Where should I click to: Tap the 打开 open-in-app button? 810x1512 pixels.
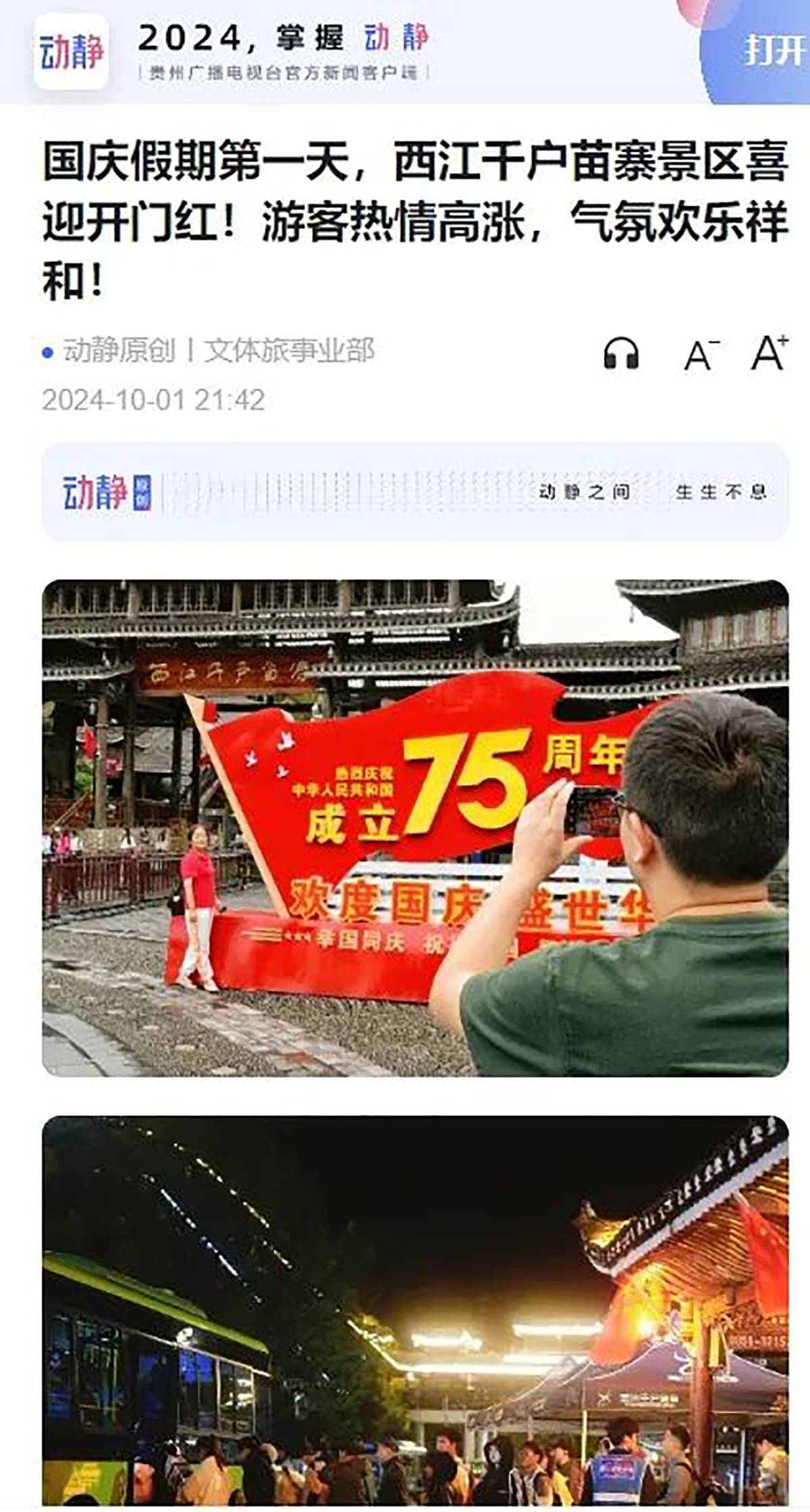(x=773, y=51)
